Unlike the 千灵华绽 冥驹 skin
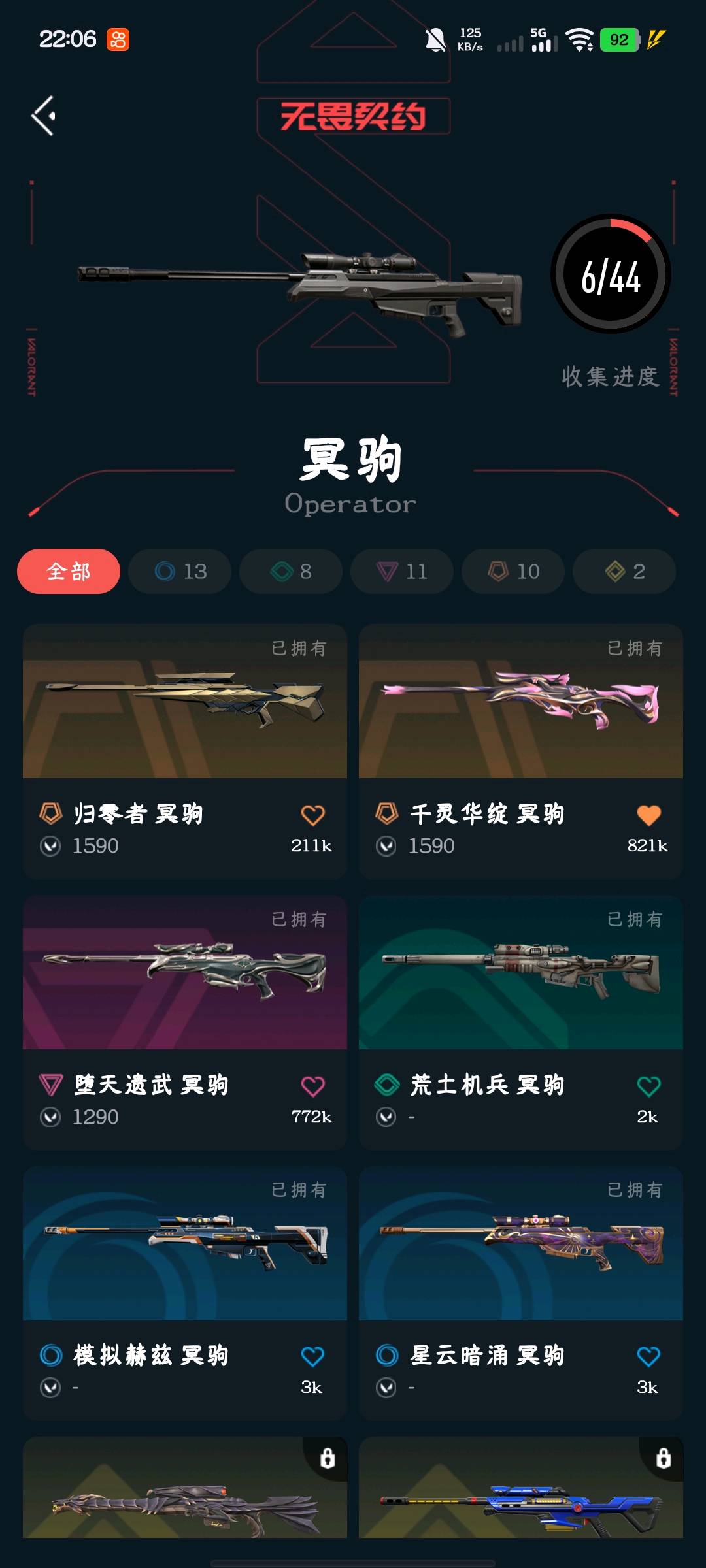706x1568 pixels. pos(648,815)
